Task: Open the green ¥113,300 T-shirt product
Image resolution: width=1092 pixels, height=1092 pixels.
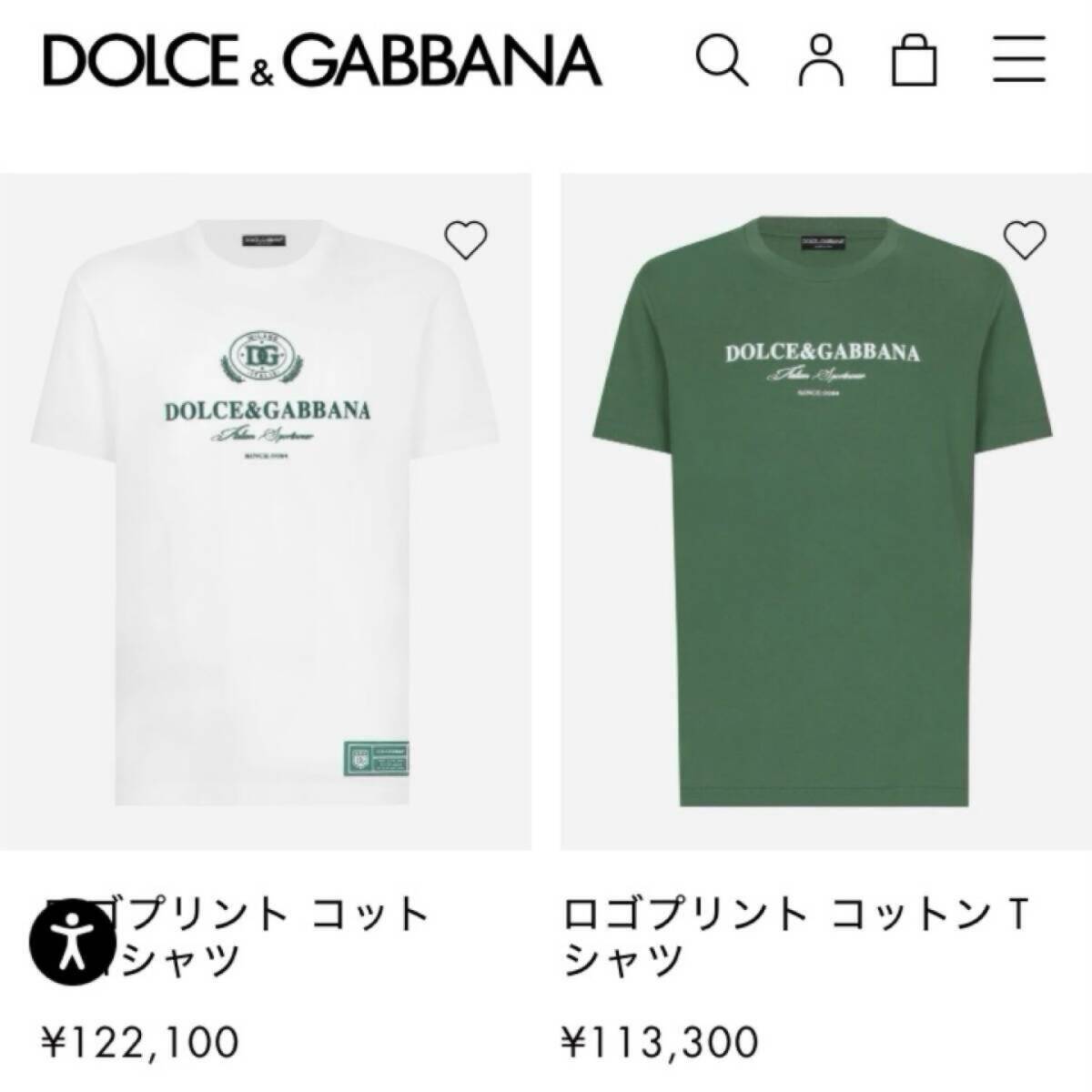Action: [x=824, y=510]
